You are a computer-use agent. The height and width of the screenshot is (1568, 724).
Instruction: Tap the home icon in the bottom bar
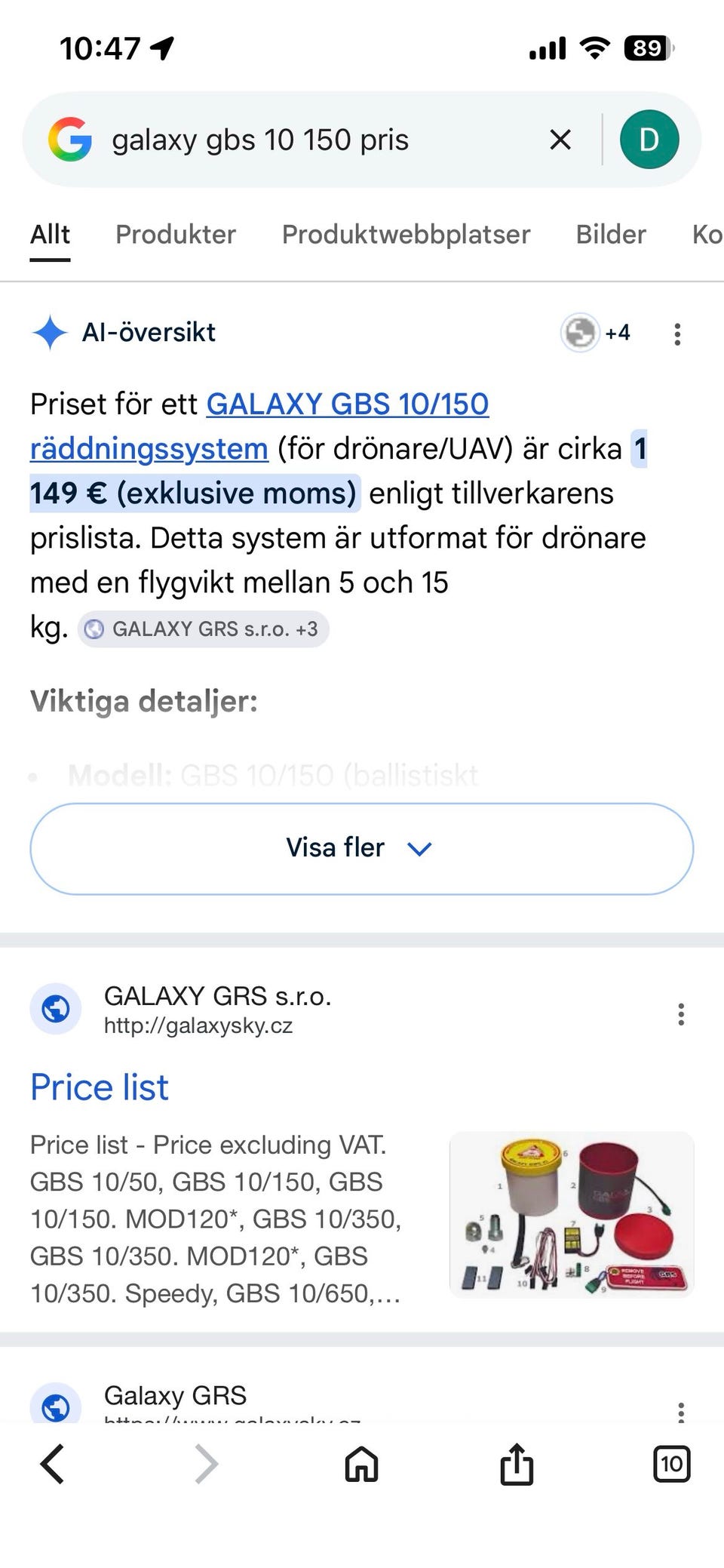click(360, 1465)
